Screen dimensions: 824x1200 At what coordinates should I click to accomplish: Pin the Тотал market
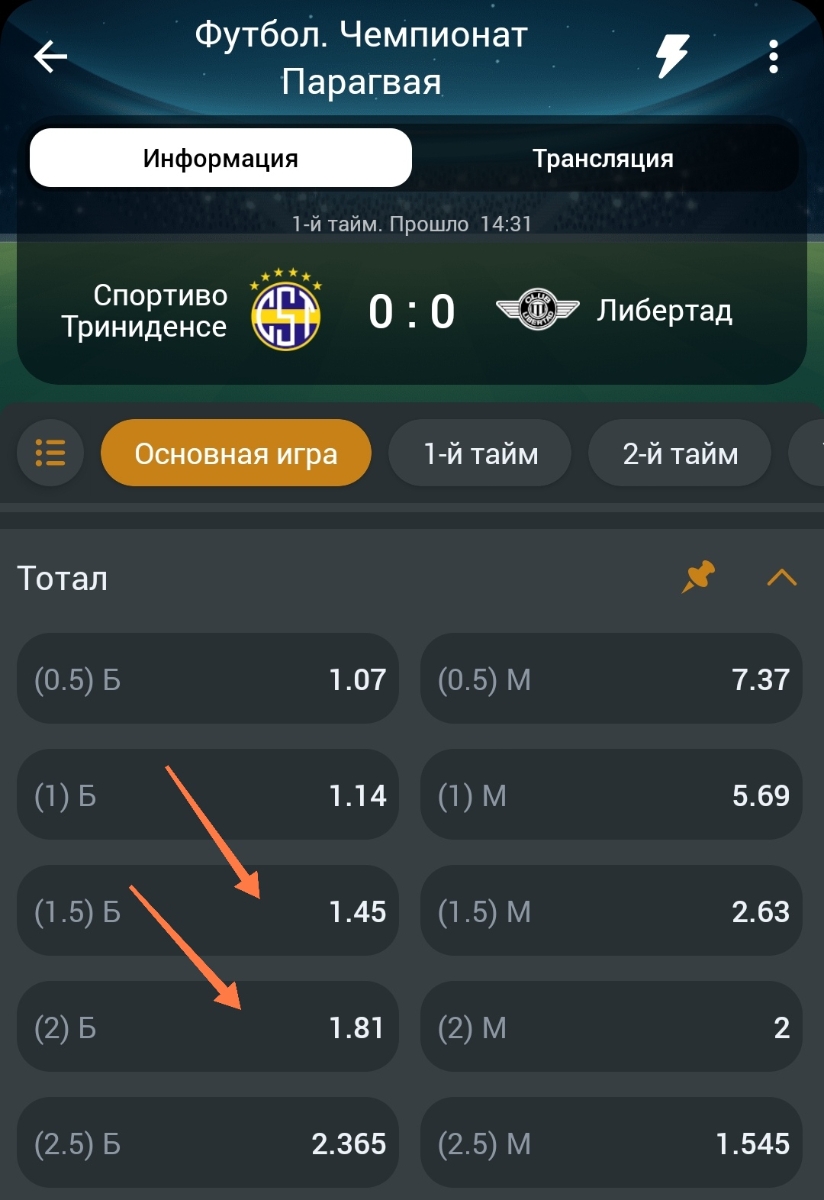pos(699,577)
